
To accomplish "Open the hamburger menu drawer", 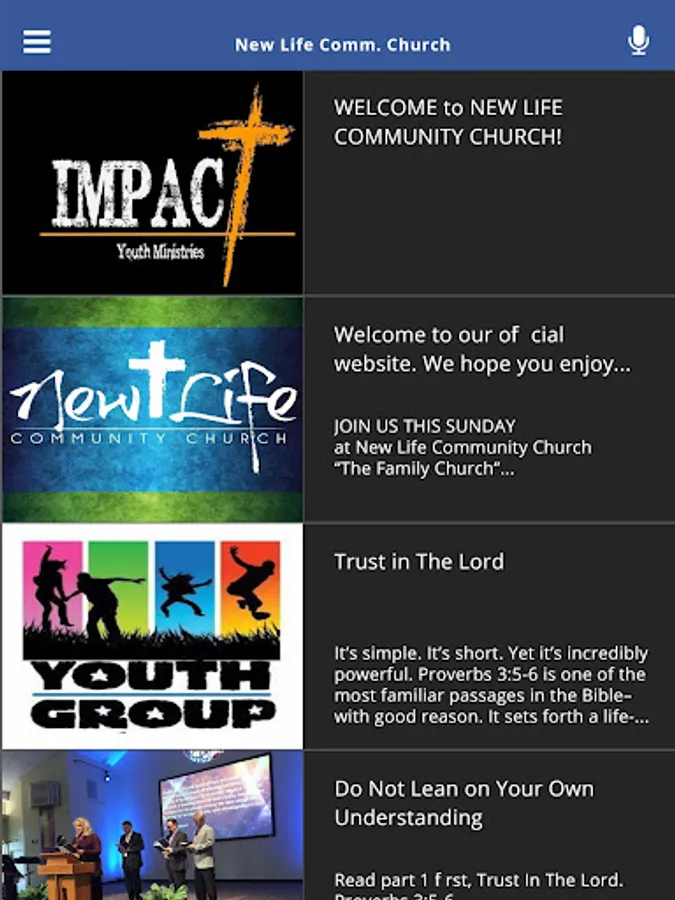I will point(37,42).
